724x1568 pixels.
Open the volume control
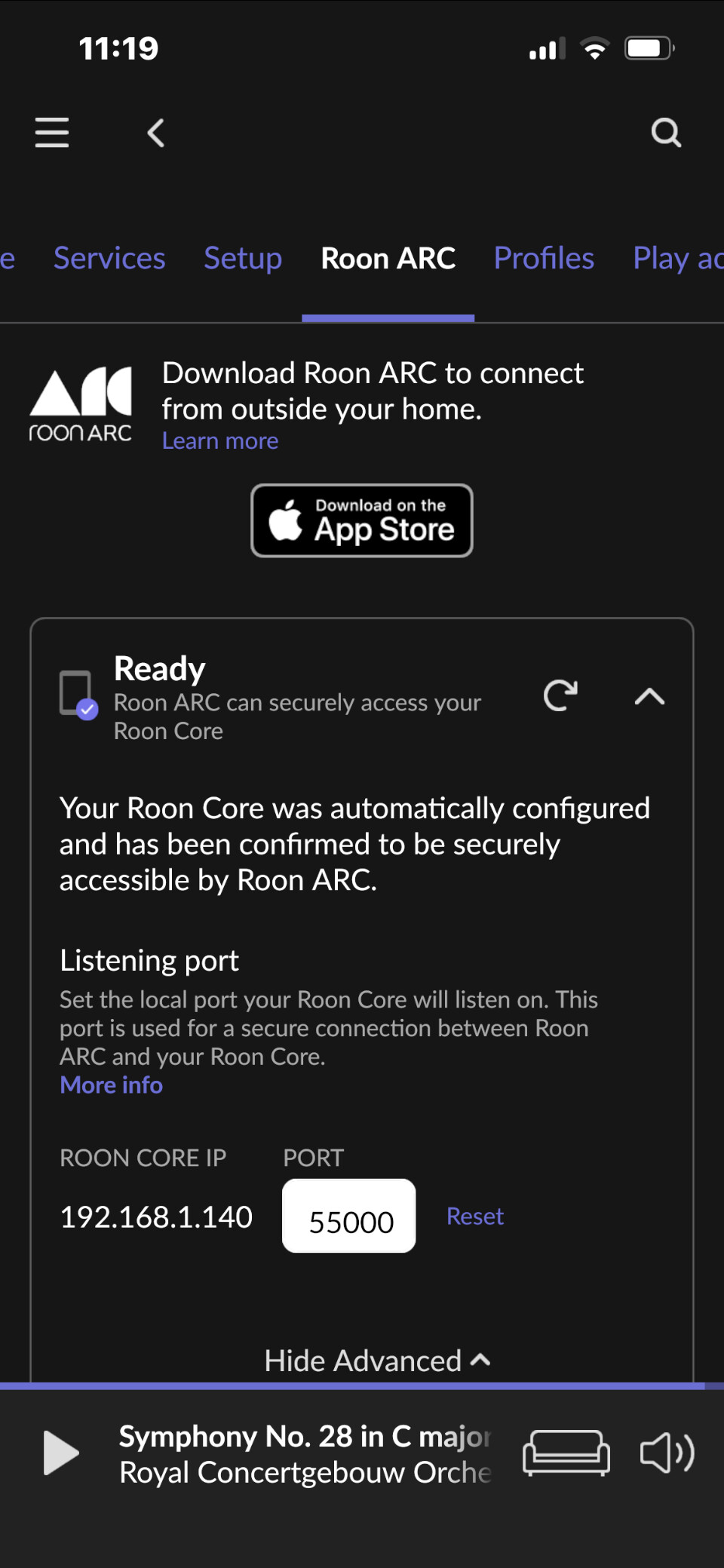click(667, 1453)
